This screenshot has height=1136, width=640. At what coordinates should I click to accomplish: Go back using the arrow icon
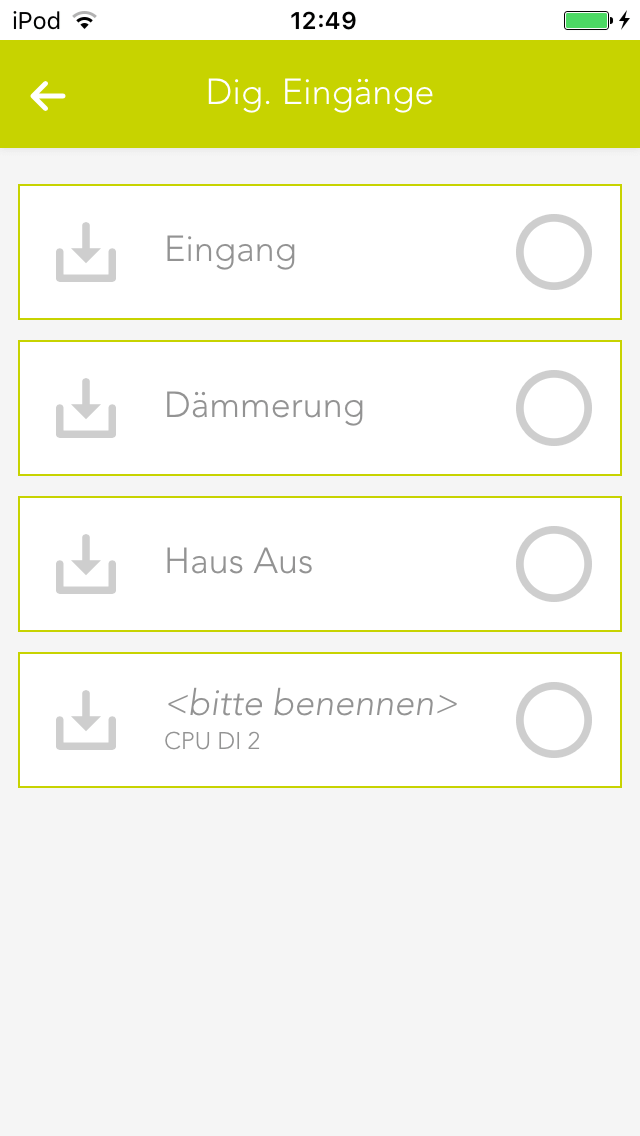pyautogui.click(x=47, y=95)
